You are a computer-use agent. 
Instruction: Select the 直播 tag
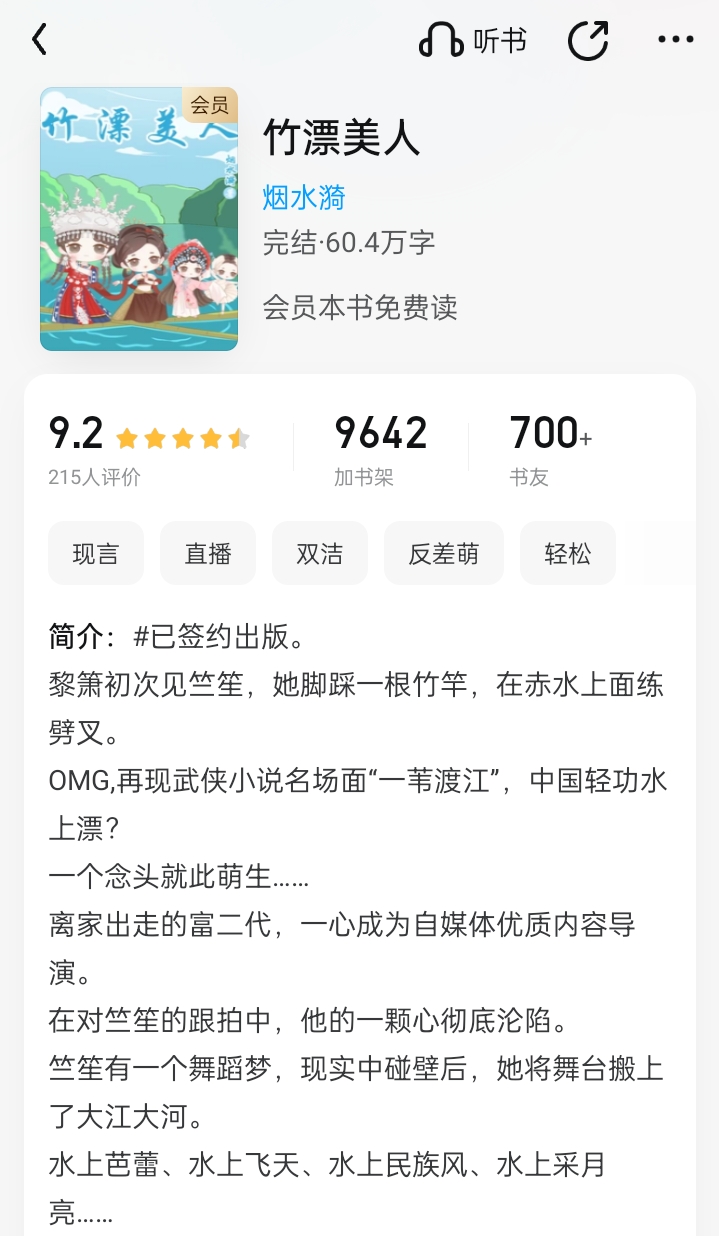tap(208, 553)
